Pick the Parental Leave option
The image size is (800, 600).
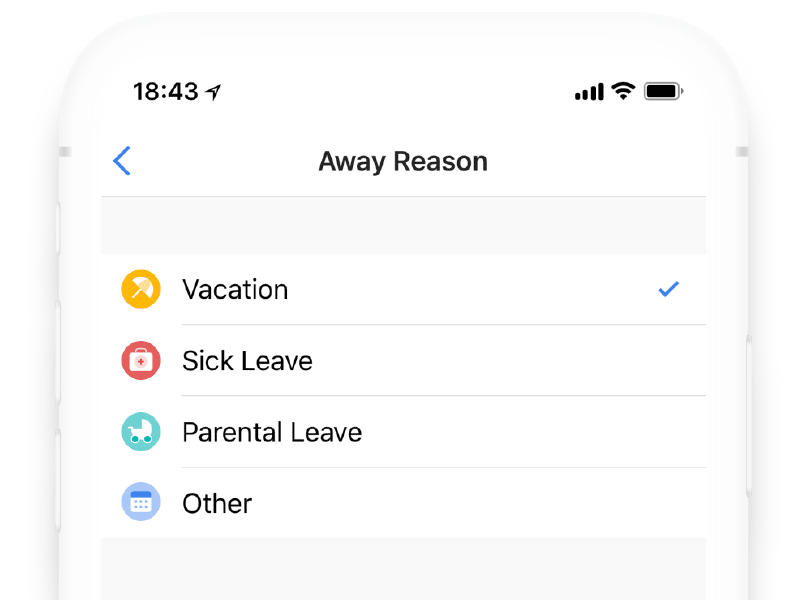[x=271, y=432]
